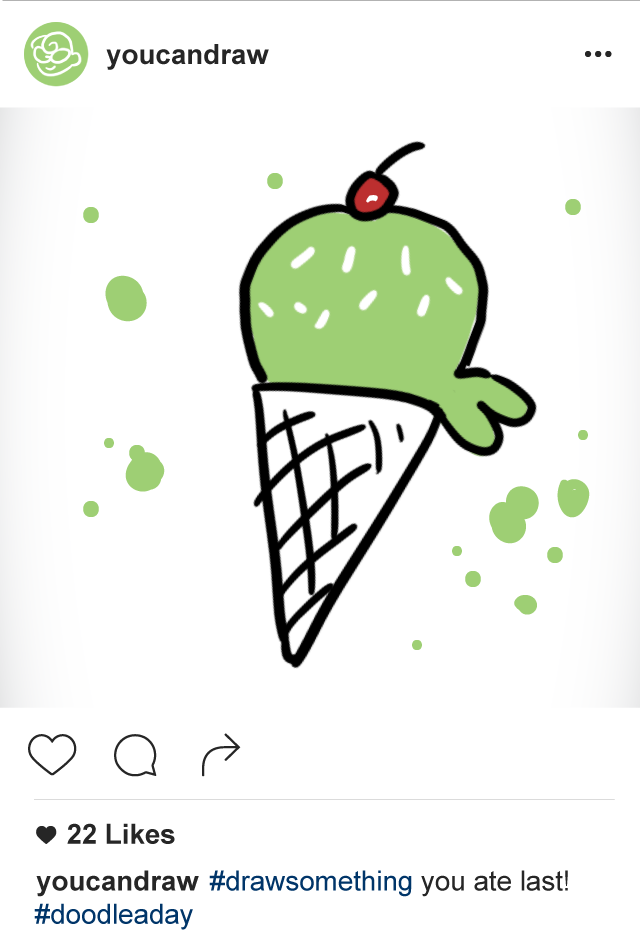640x947 pixels.
Task: Tap the youcandraw name in the caption
Action: tap(117, 882)
